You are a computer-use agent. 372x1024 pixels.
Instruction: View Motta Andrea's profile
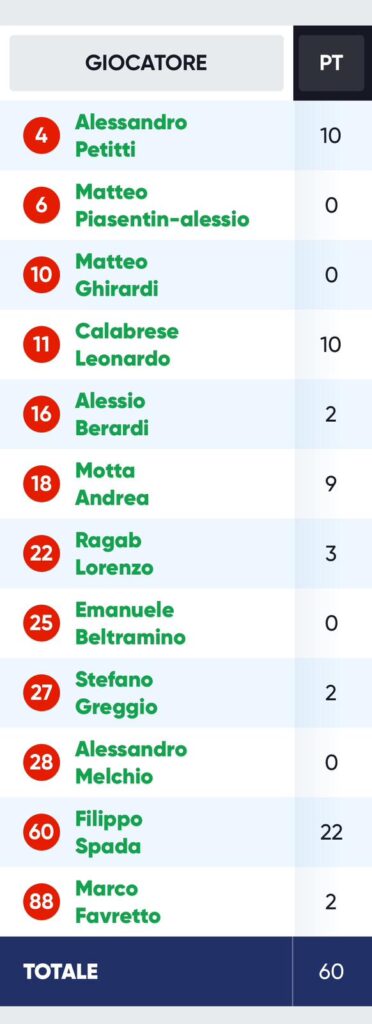pyautogui.click(x=112, y=484)
